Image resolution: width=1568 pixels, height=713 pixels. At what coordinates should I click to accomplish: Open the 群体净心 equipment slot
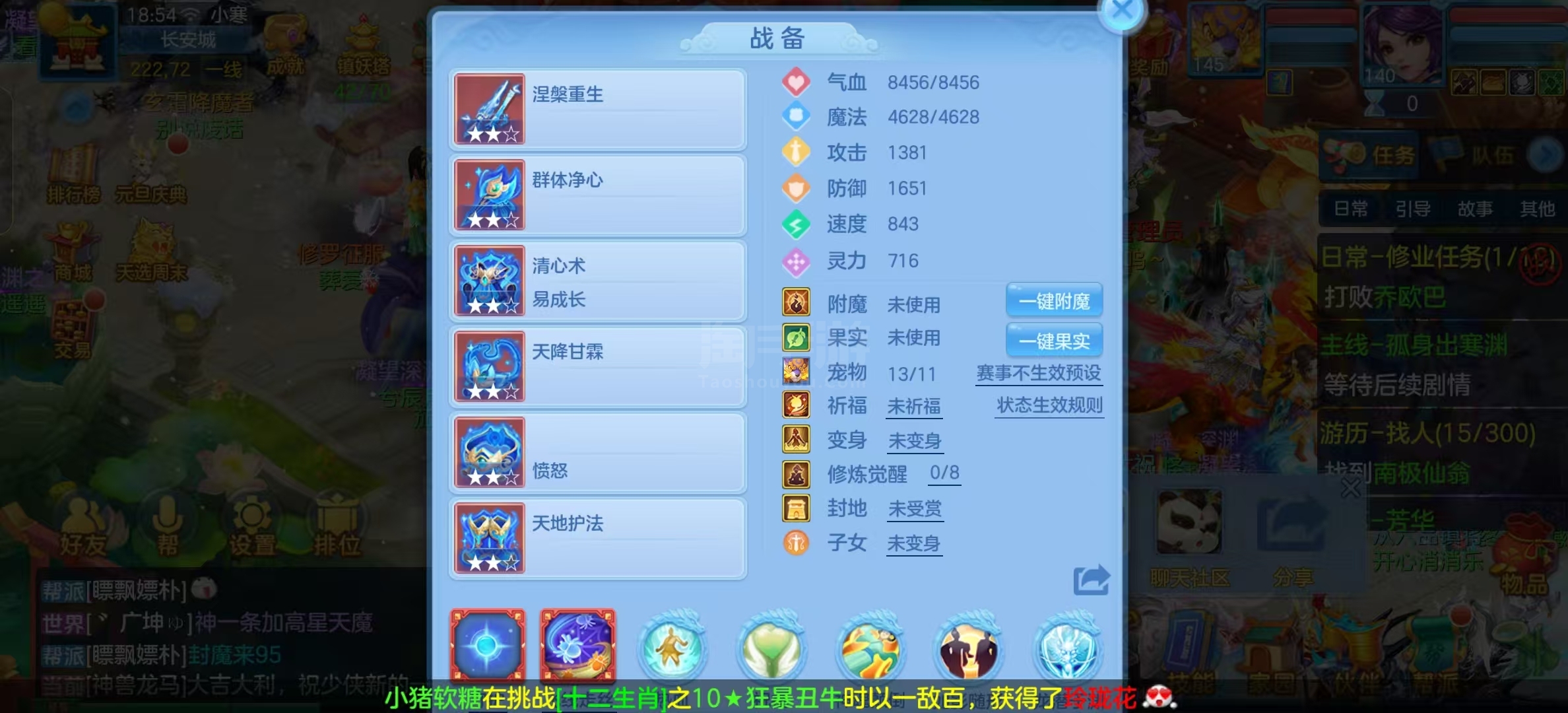598,195
